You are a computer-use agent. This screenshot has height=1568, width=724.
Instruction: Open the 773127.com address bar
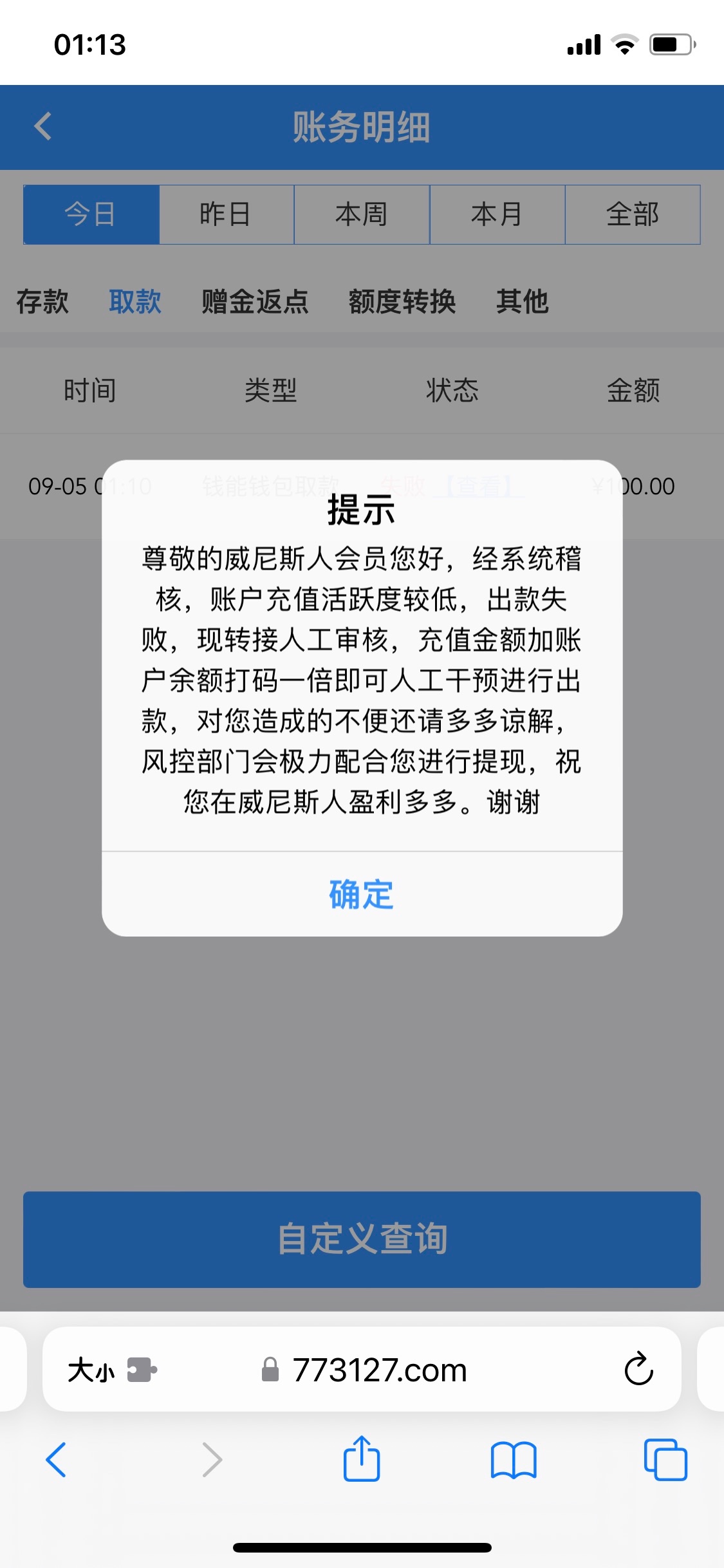(380, 1369)
